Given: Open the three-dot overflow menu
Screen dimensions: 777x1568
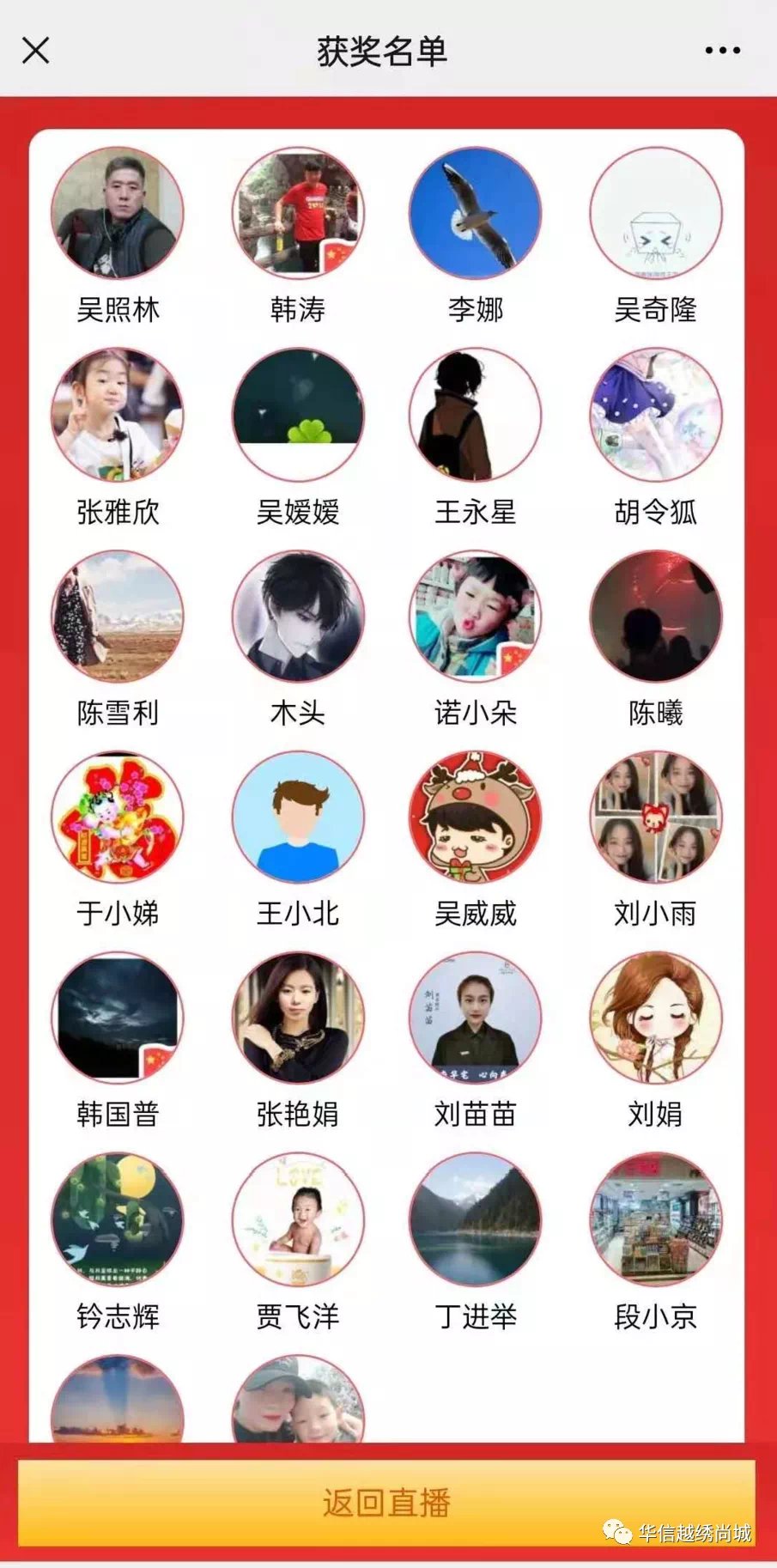Looking at the screenshot, I should [x=722, y=51].
